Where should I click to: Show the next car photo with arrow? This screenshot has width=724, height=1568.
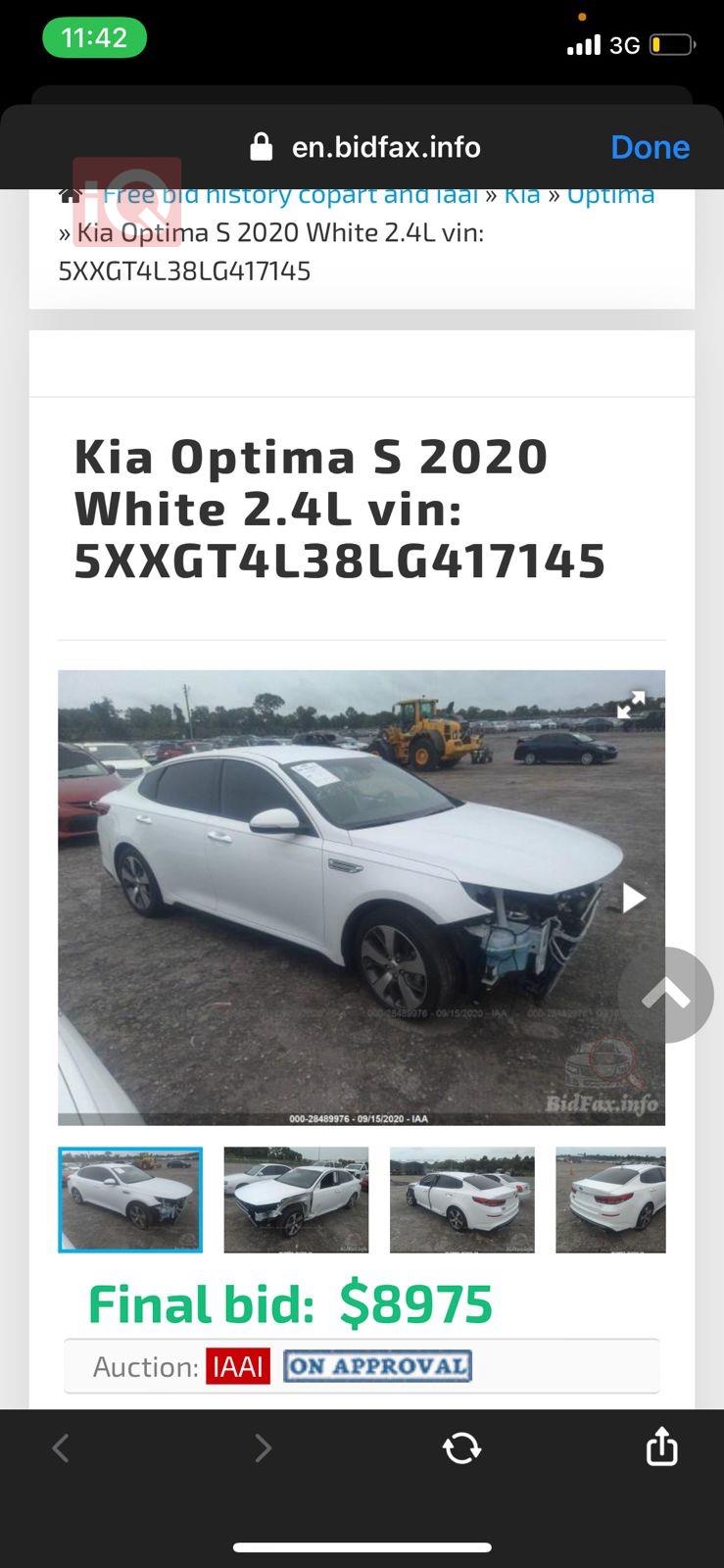tap(634, 898)
